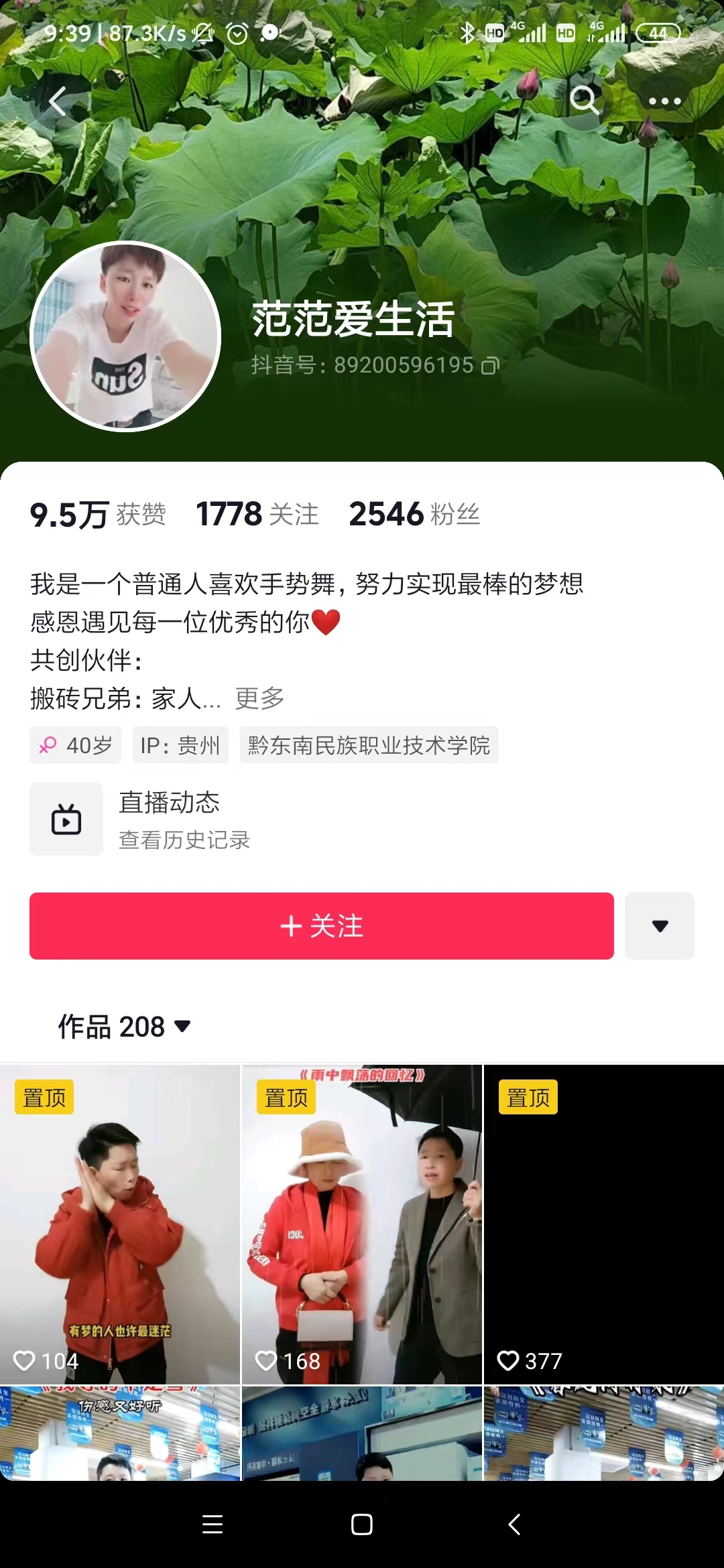Open the three-dot overflow menu
The image size is (724, 1568).
(x=664, y=102)
